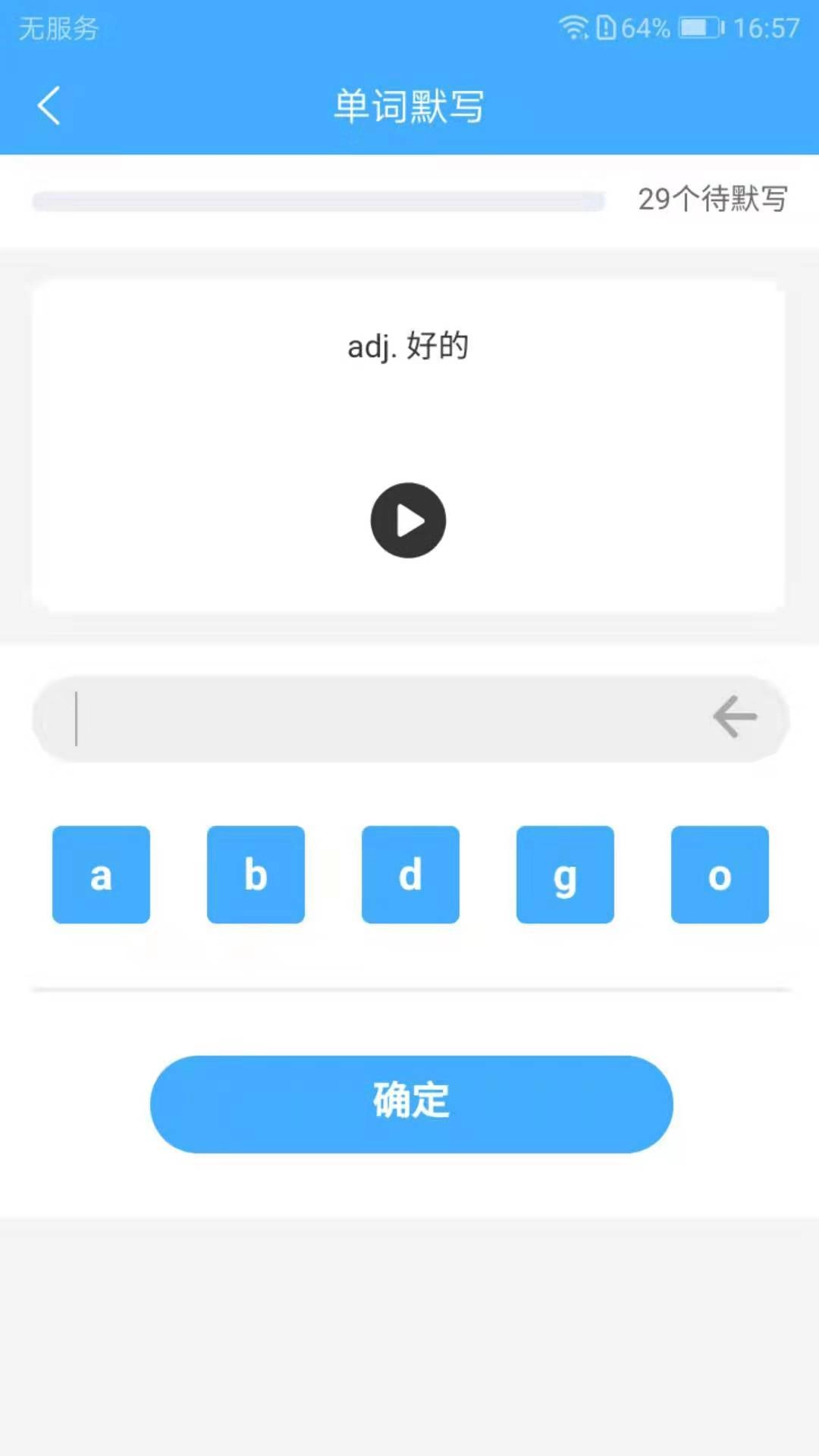Tap the 'adj. 好的' hint card

click(x=407, y=346)
